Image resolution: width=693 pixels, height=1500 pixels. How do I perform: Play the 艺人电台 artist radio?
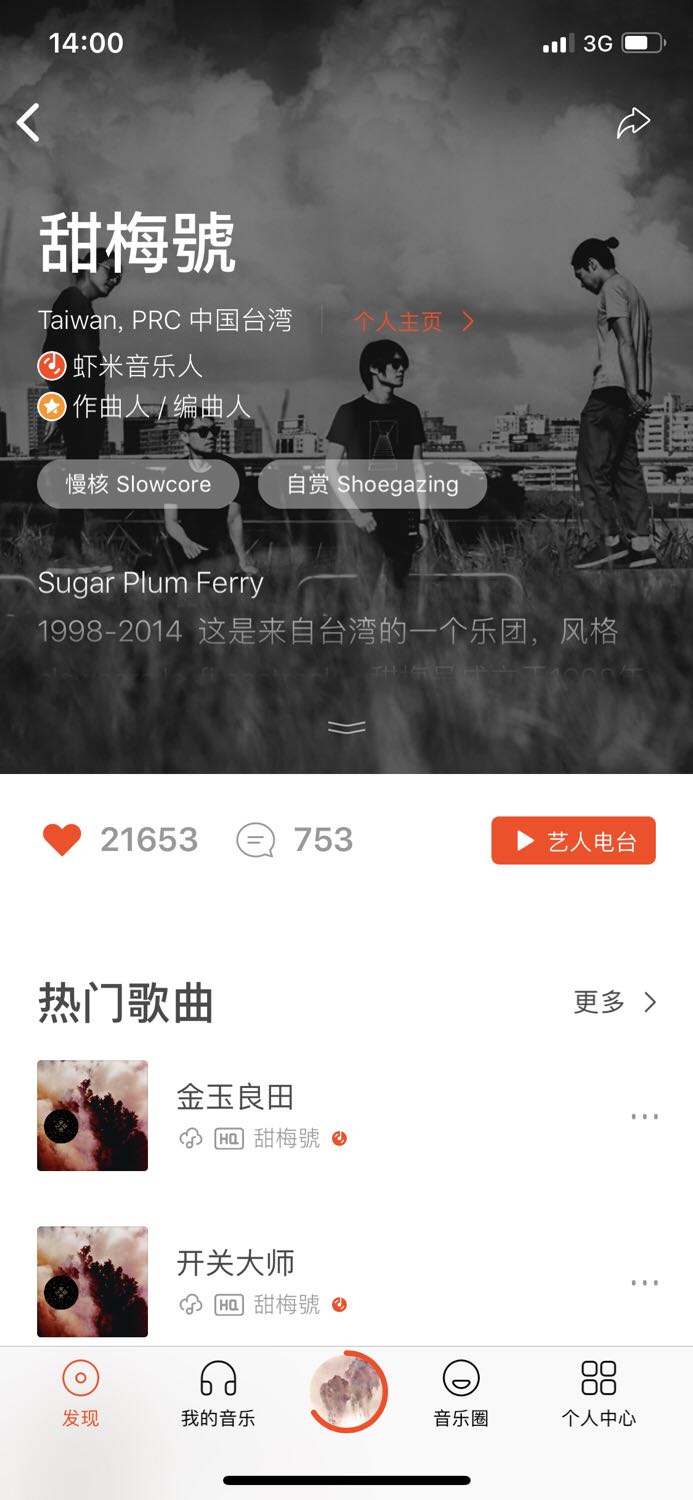click(x=573, y=841)
